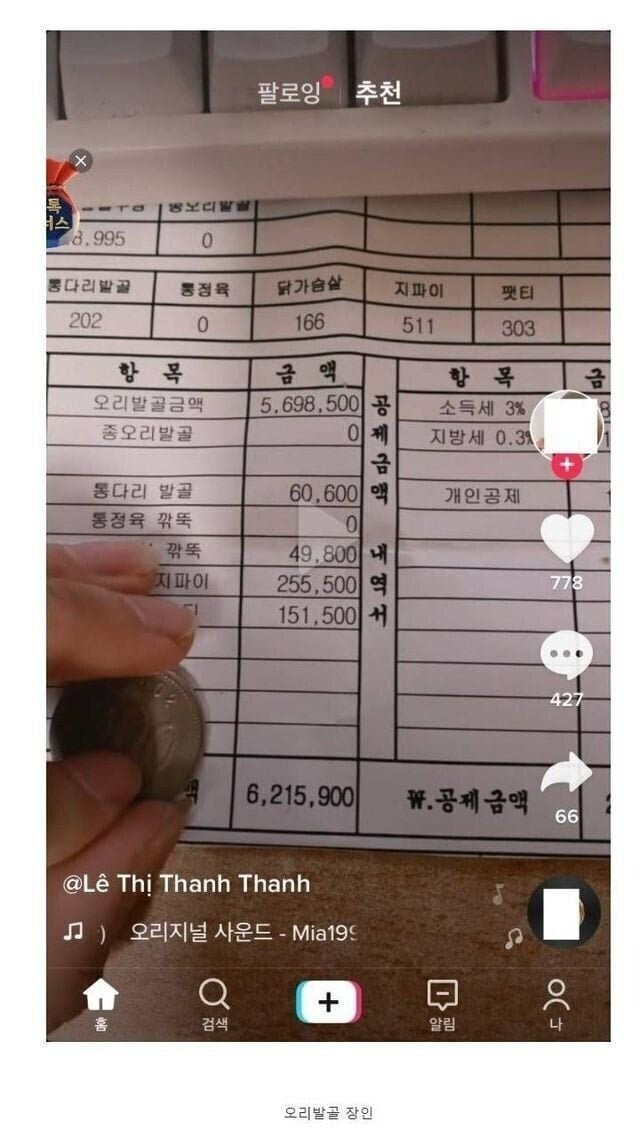Switch to the 팔로잉 tab
Viewport: 640px width, 1139px height.
point(288,93)
